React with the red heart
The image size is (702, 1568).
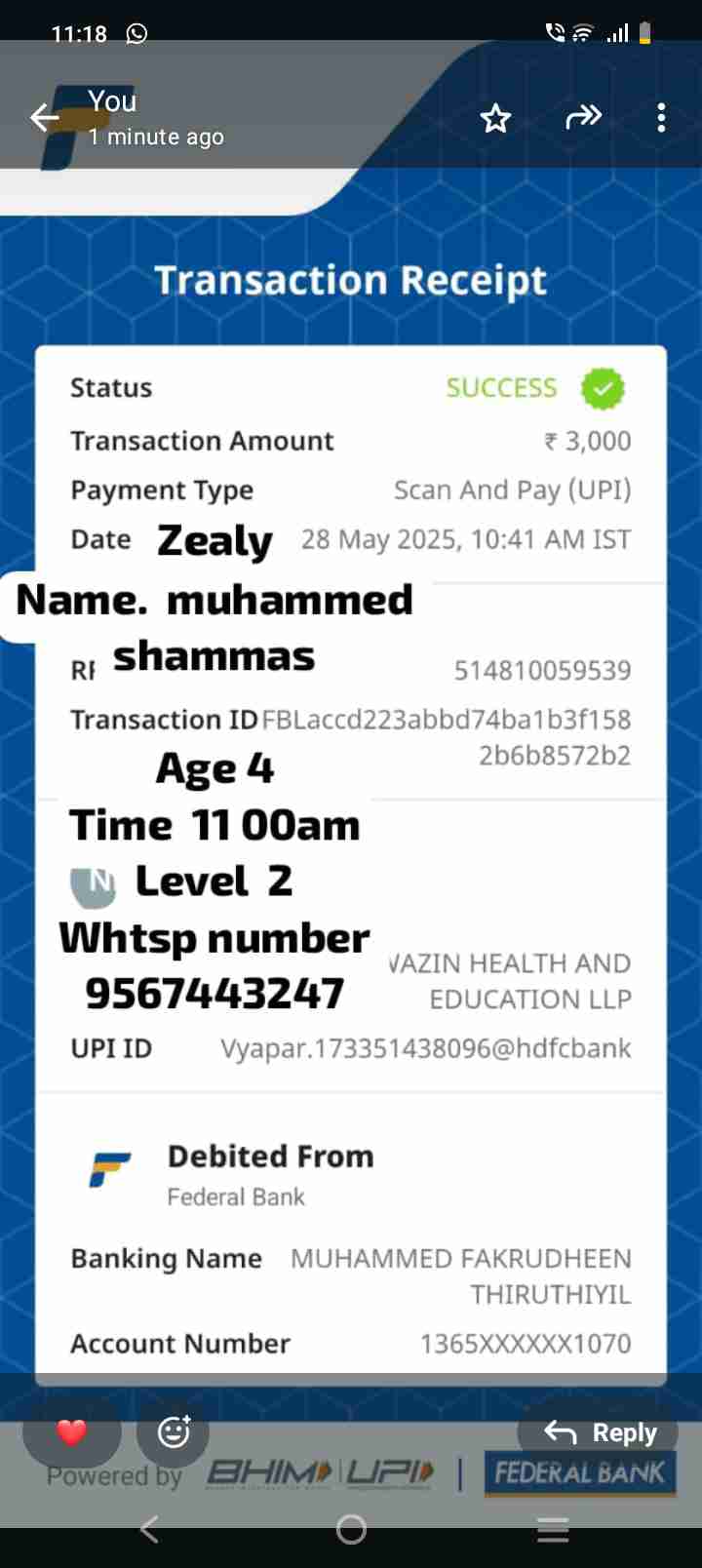pyautogui.click(x=72, y=1431)
